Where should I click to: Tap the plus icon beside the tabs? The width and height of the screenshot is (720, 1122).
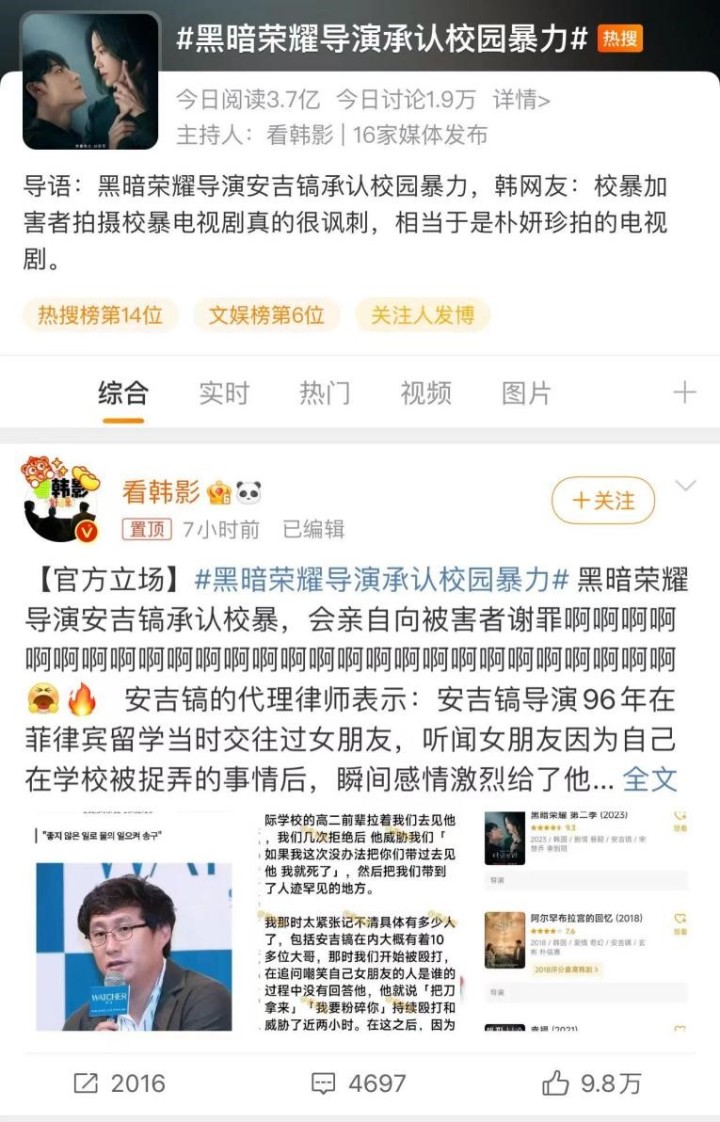coord(684,393)
